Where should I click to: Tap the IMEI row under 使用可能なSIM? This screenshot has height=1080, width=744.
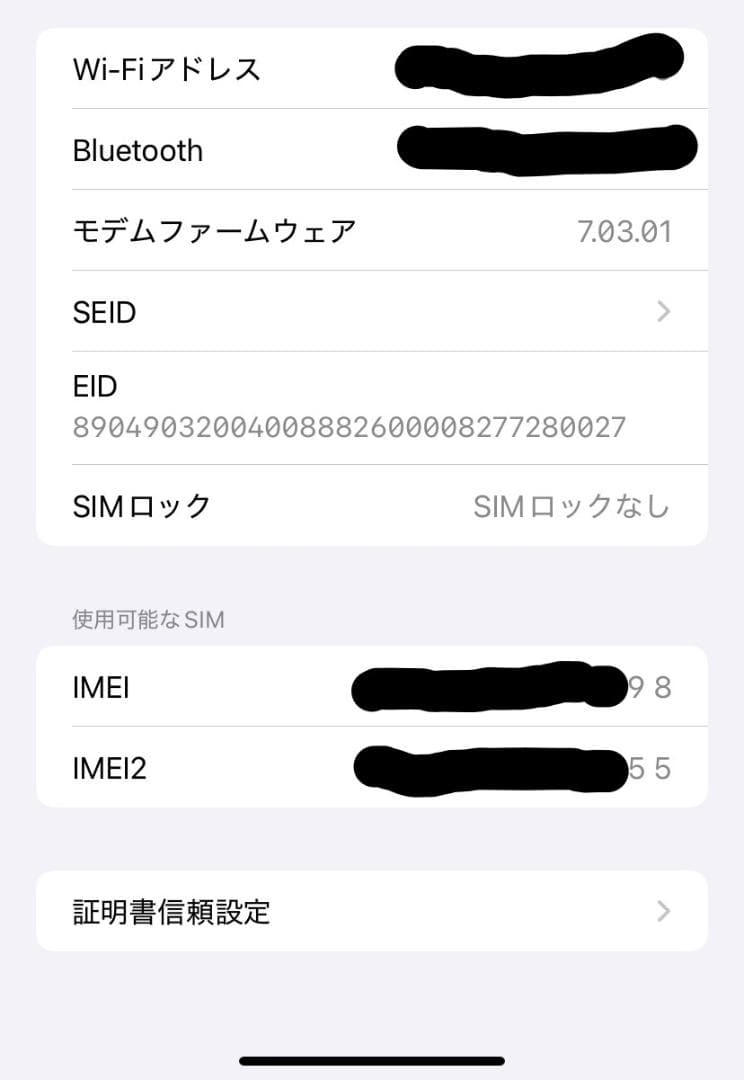pyautogui.click(x=370, y=687)
